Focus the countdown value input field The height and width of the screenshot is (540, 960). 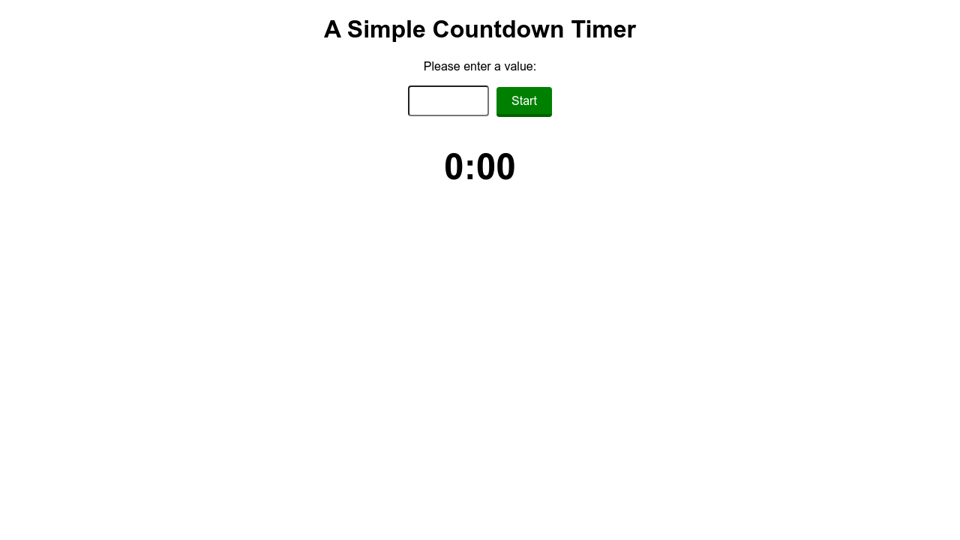tap(448, 101)
